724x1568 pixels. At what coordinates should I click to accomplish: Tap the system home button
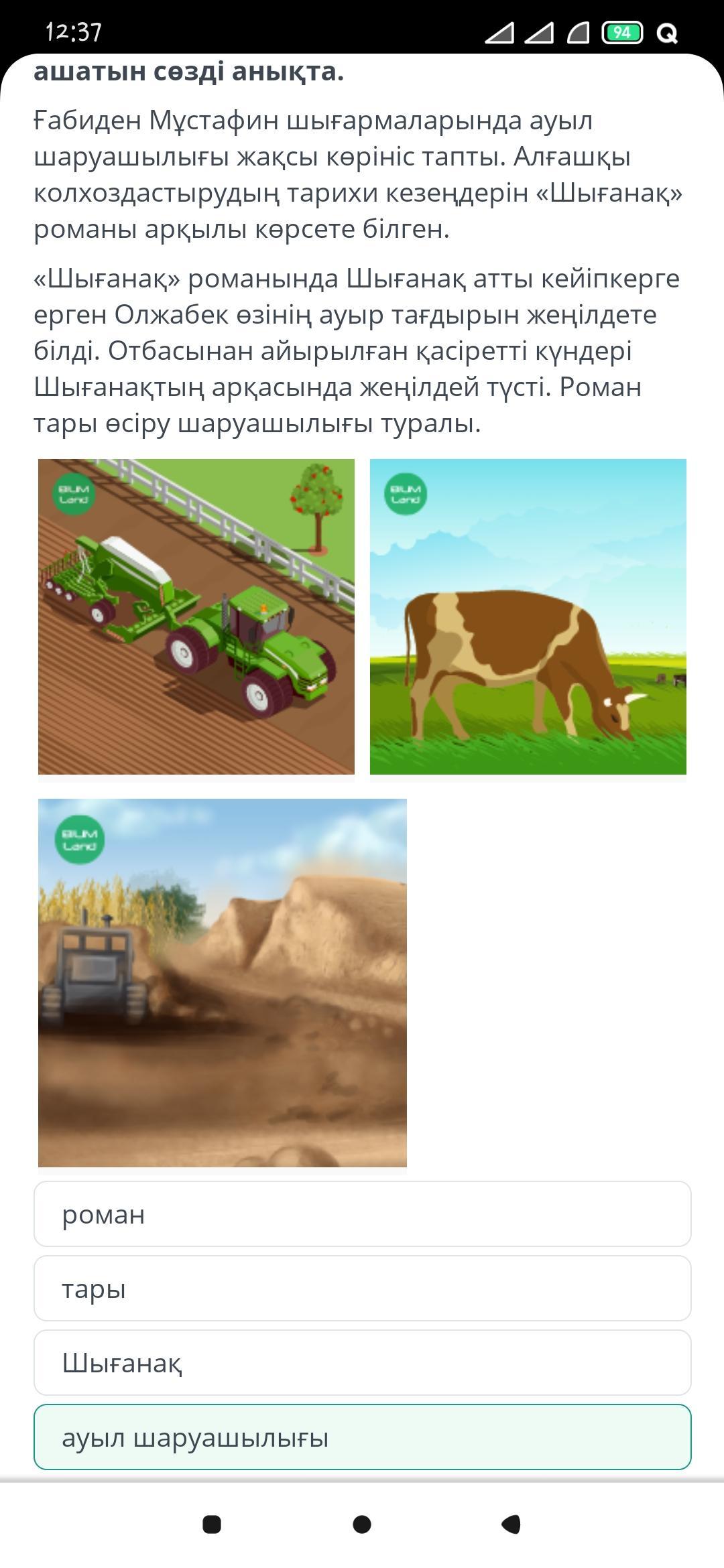point(362,1524)
